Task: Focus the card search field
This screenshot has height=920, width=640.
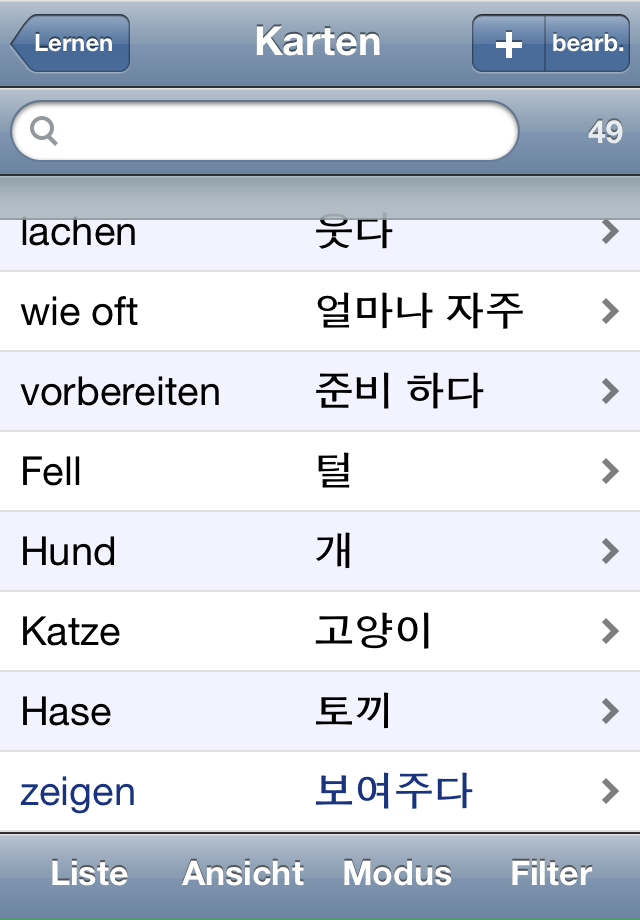Action: (265, 131)
